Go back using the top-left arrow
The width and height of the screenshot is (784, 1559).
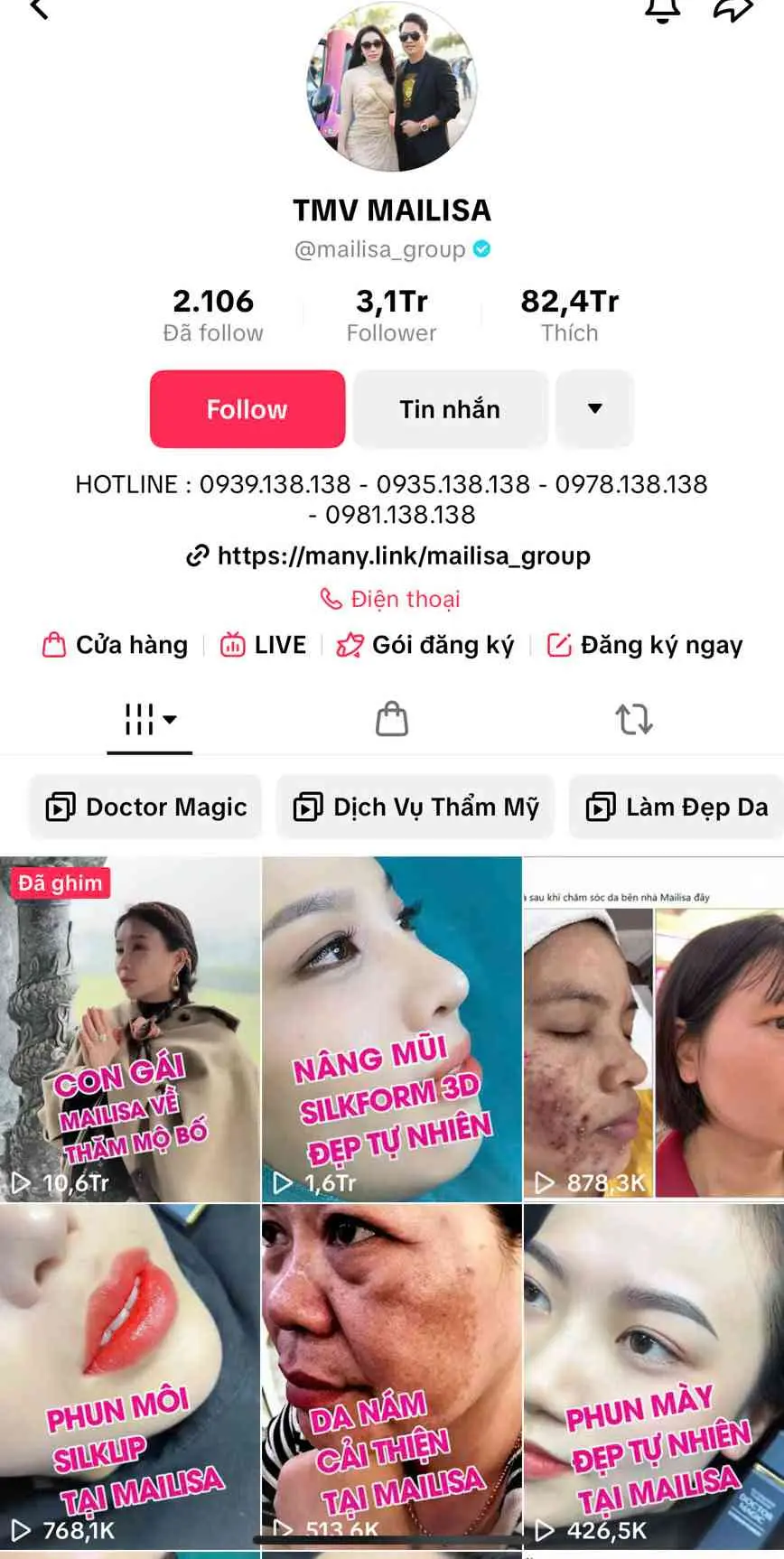pos(38,9)
